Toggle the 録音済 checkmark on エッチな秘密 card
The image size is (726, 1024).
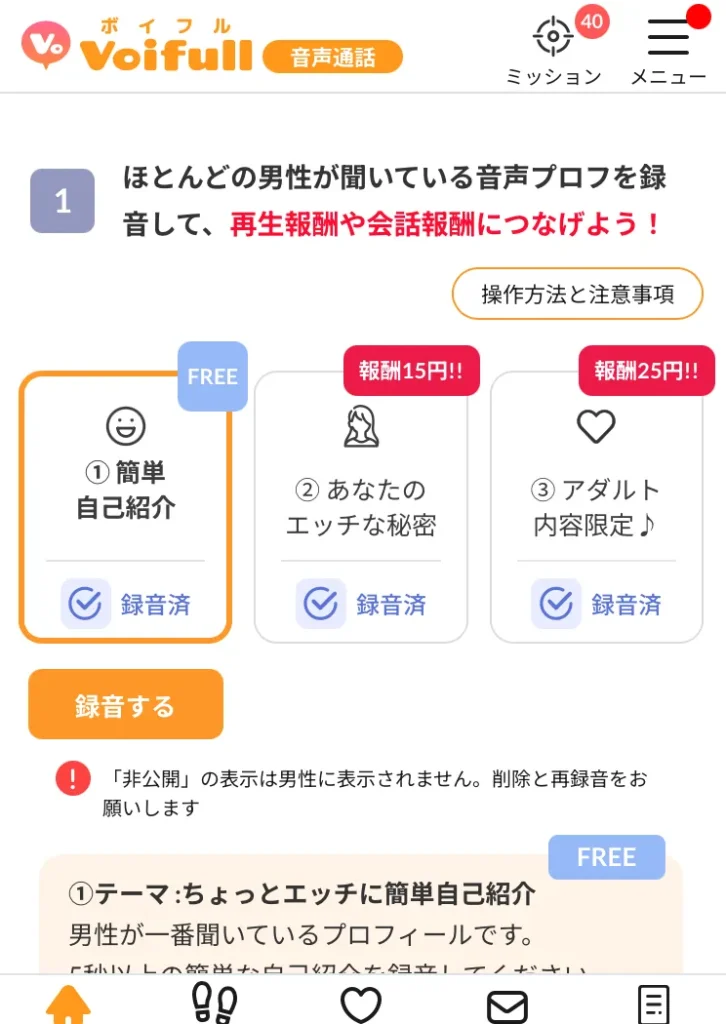[x=320, y=604]
